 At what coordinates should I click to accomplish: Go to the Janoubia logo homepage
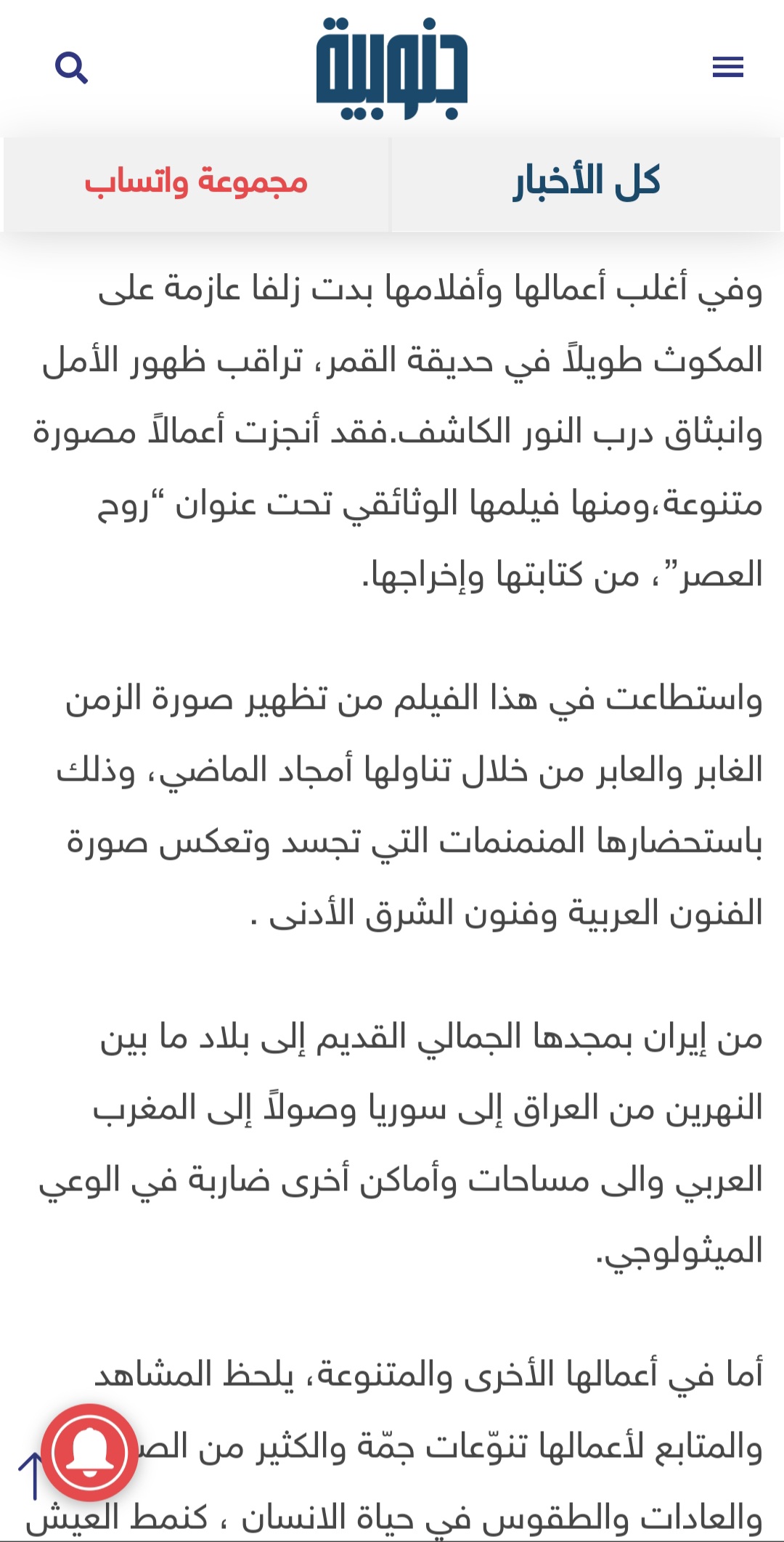(392, 69)
